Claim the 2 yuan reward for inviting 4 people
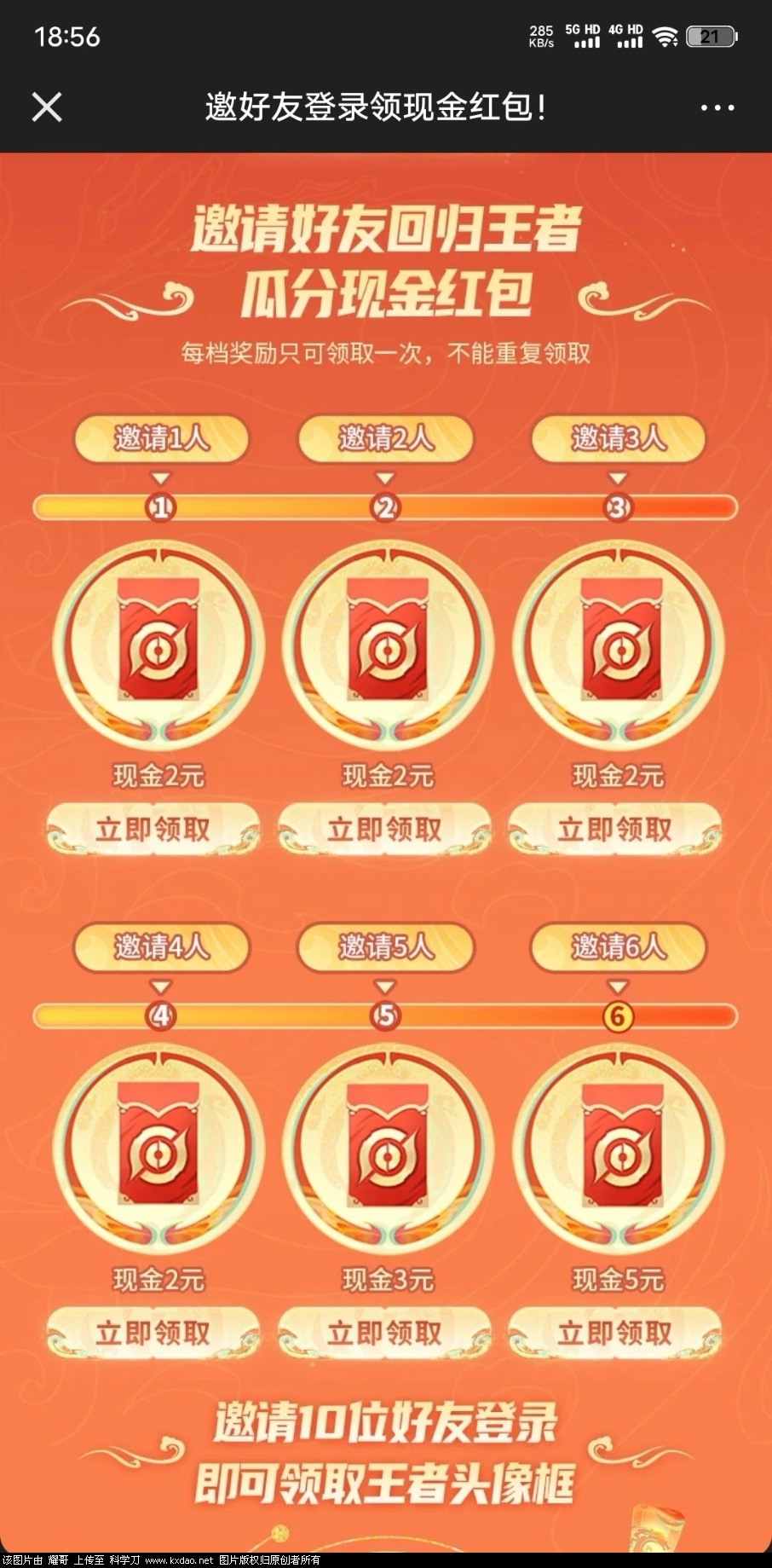Image resolution: width=772 pixels, height=1568 pixels. pyautogui.click(x=153, y=1333)
